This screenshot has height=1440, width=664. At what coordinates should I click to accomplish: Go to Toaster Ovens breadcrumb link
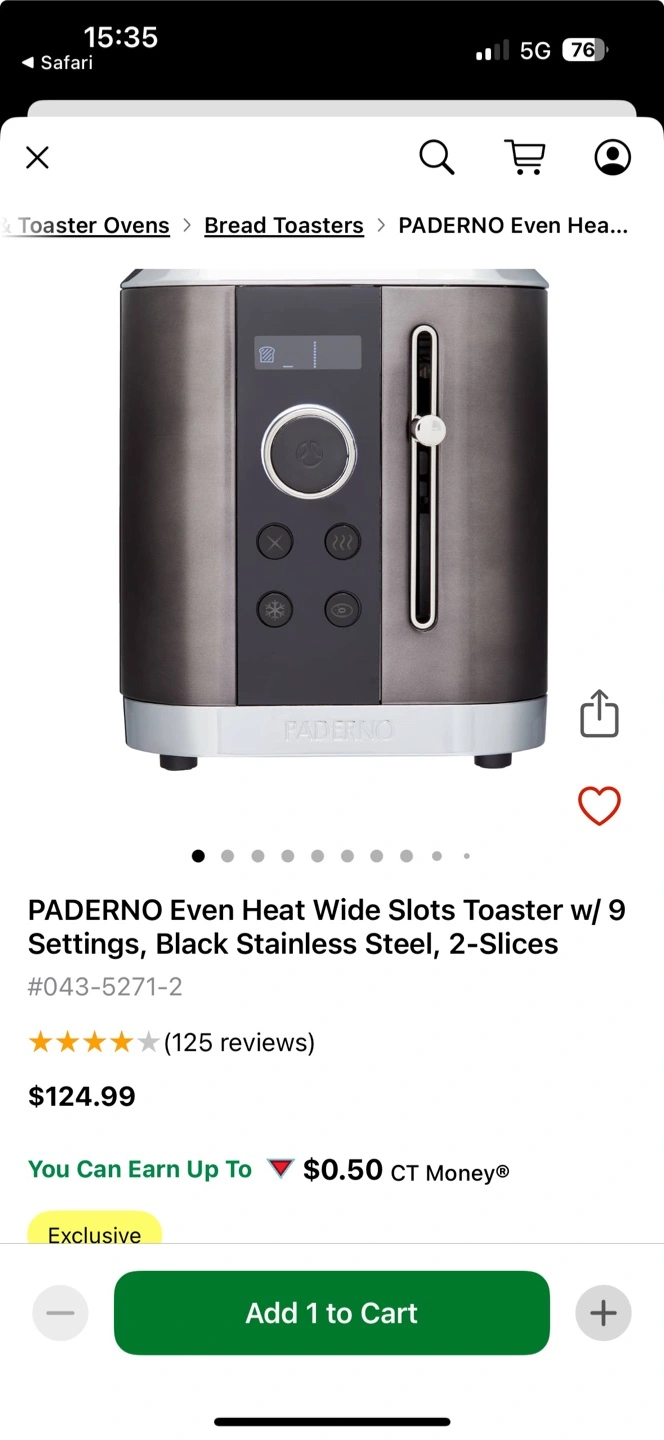coord(92,226)
